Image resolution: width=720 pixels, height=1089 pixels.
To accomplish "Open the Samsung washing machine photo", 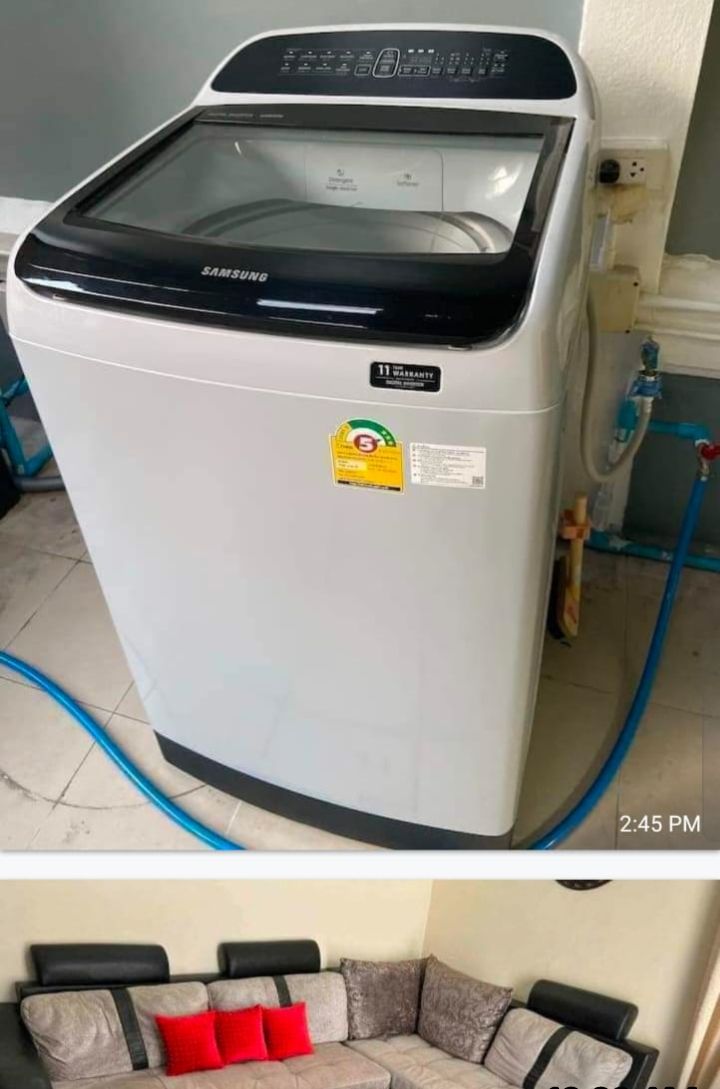I will coord(360,425).
